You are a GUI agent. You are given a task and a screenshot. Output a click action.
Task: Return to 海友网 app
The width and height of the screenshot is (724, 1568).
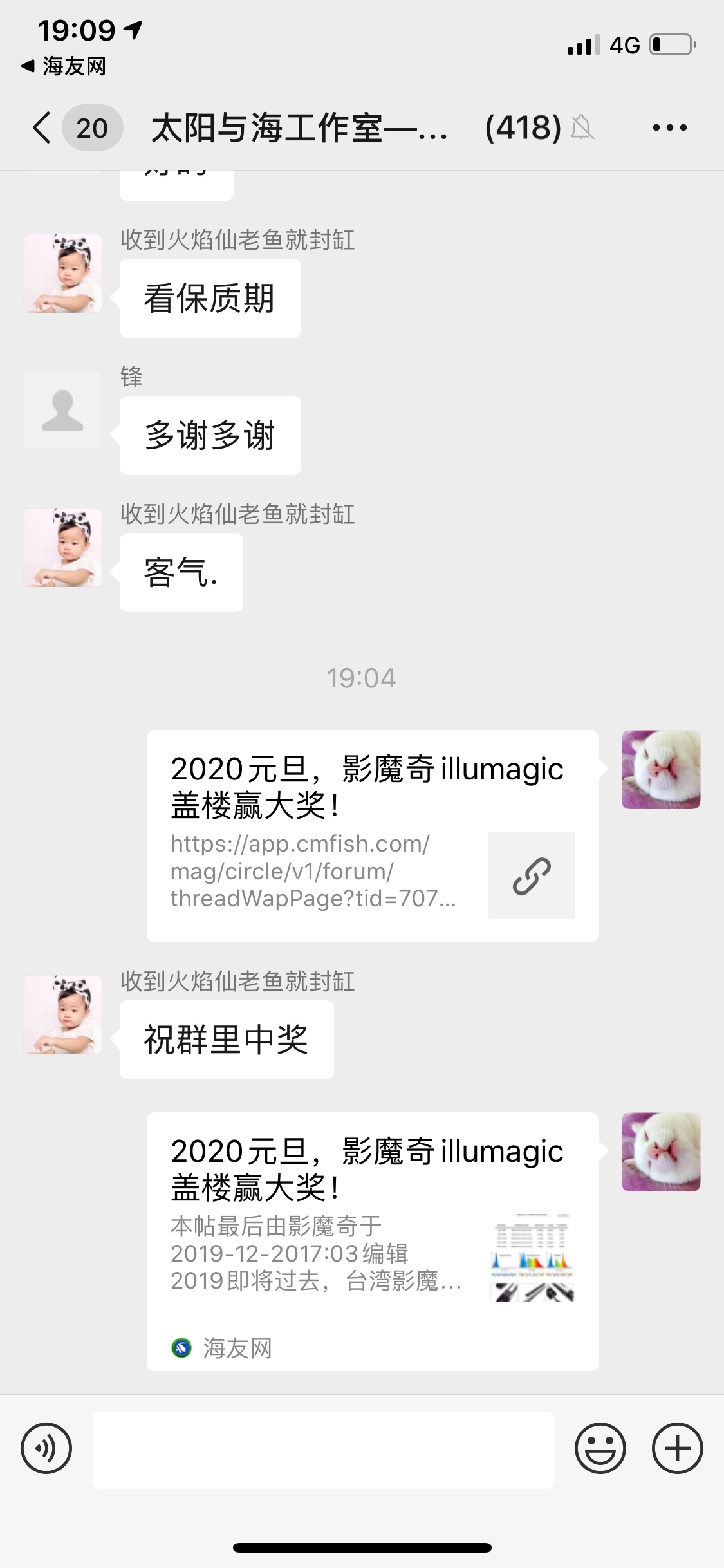coord(64,66)
